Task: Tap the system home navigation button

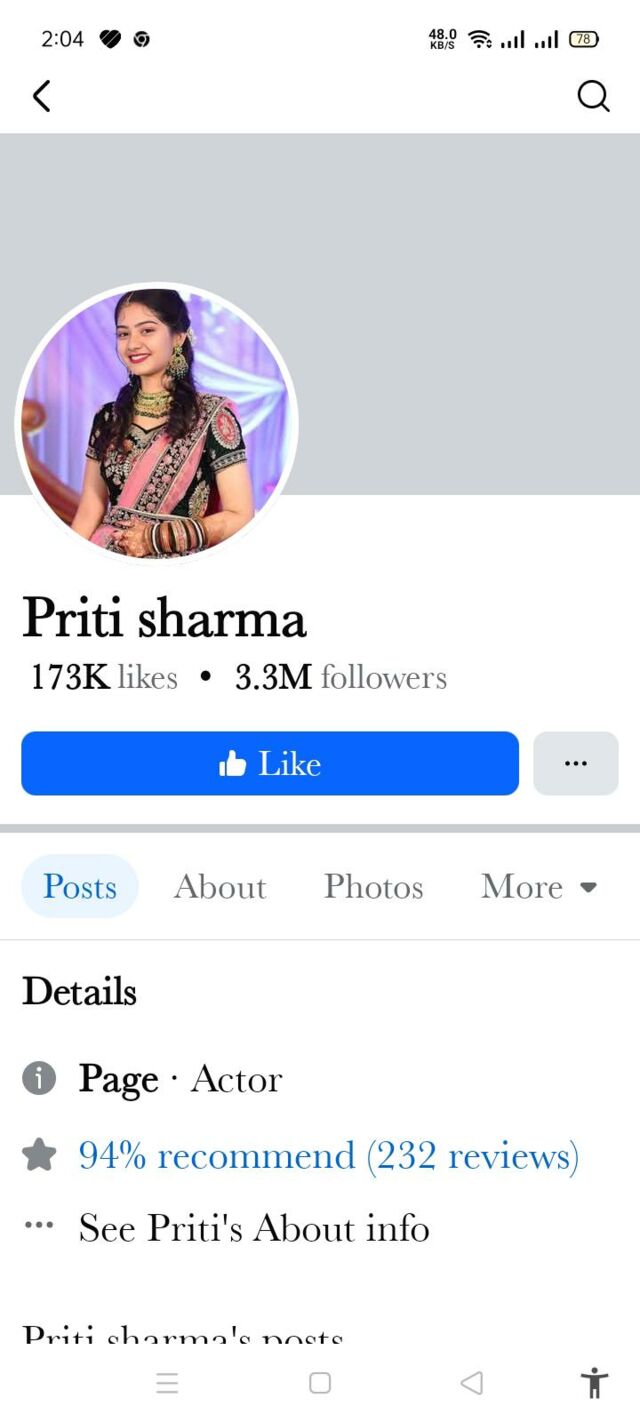Action: click(320, 1383)
